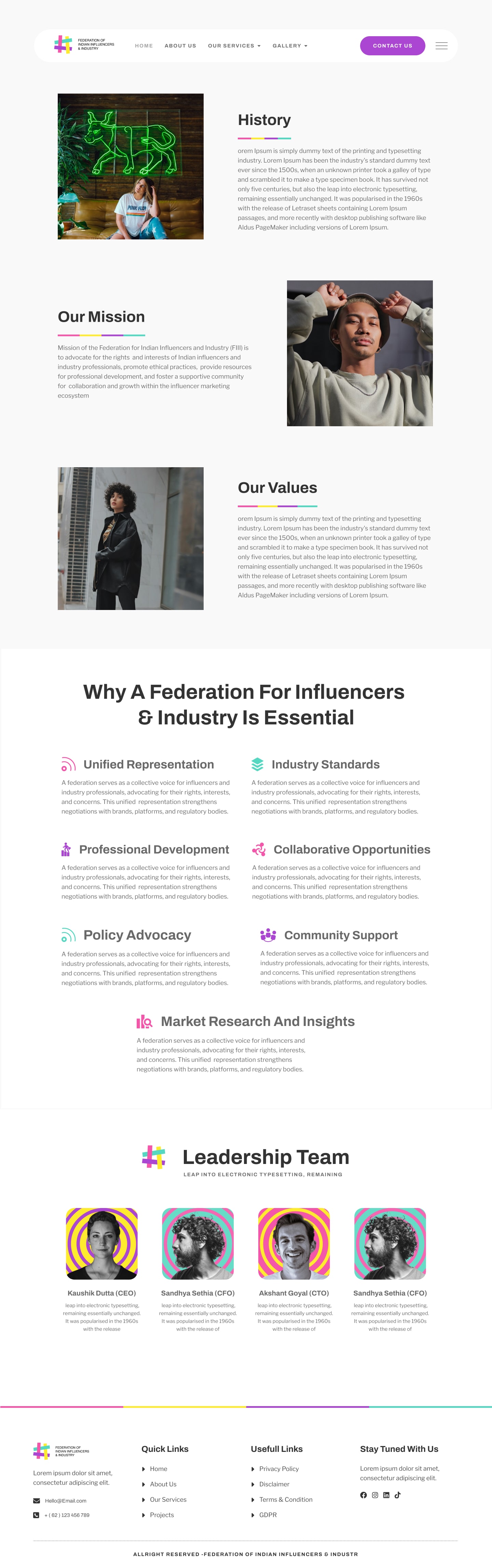
Task: Open the Instagram icon in footer
Action: point(375,1495)
